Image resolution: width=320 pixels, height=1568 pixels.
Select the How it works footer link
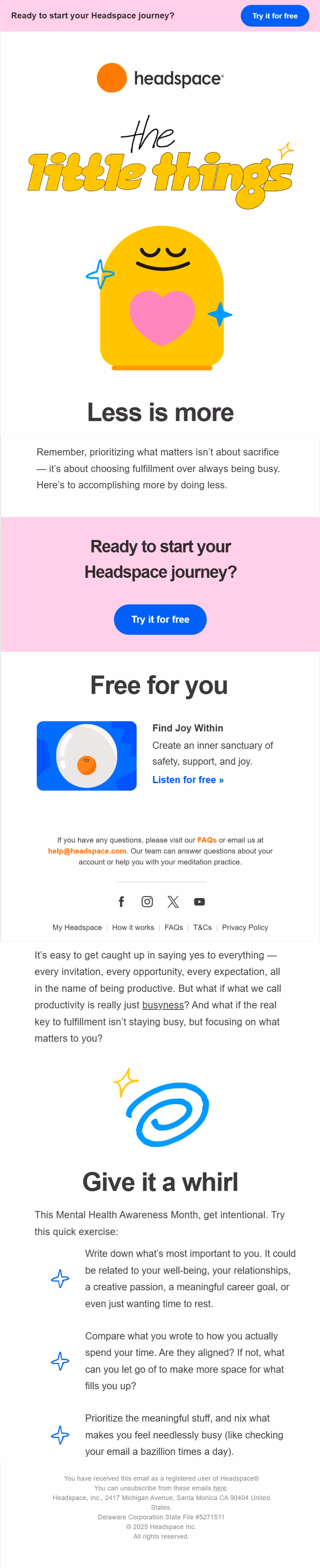tap(133, 928)
